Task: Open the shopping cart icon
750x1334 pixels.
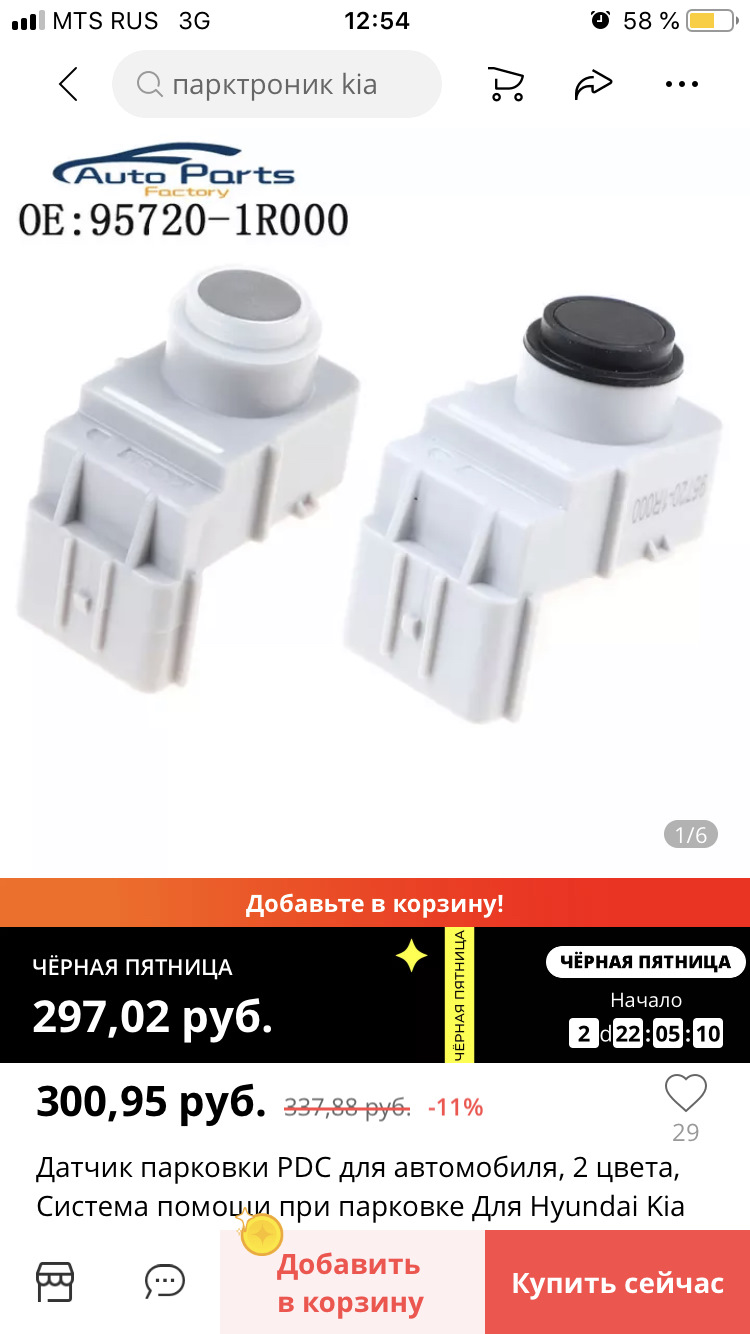Action: 506,85
